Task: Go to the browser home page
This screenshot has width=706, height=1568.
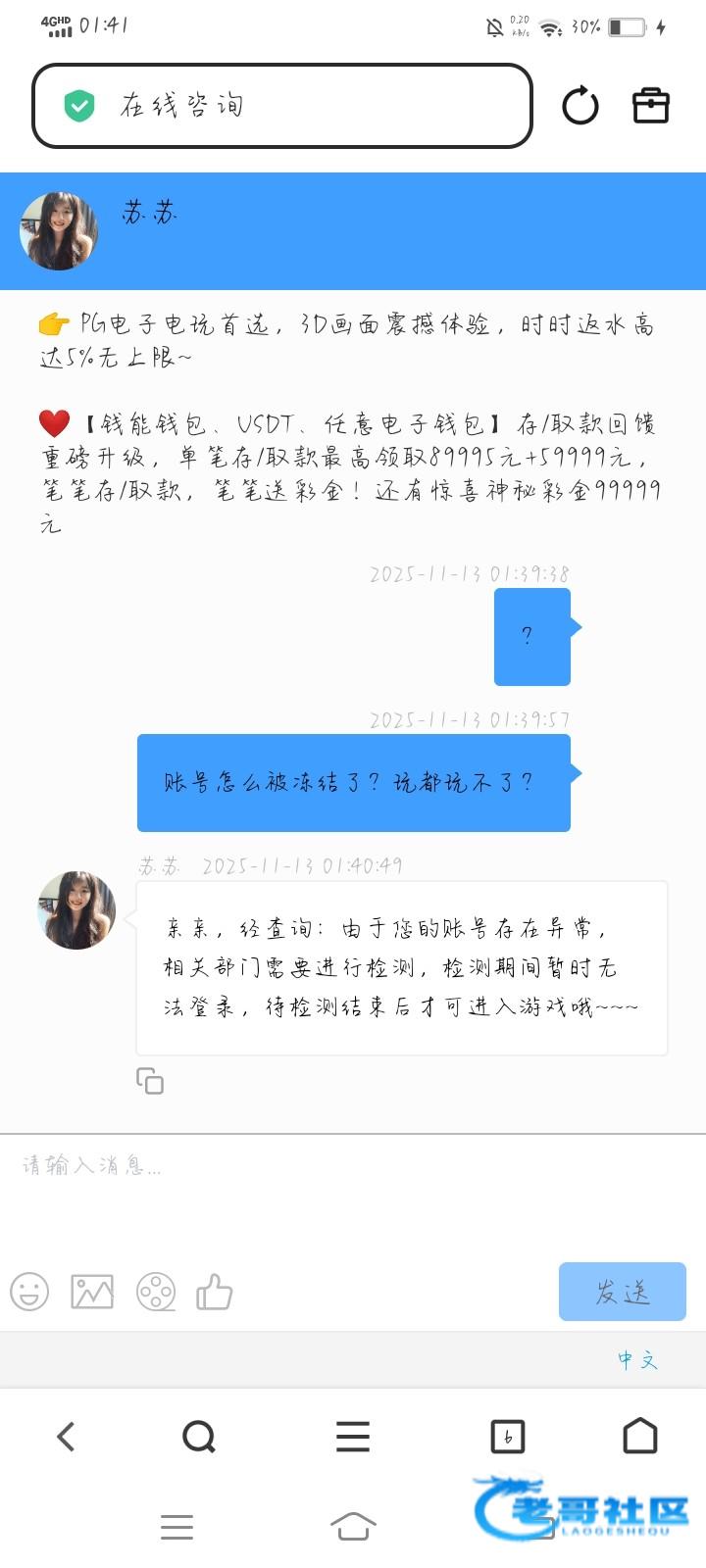Action: (x=640, y=1437)
